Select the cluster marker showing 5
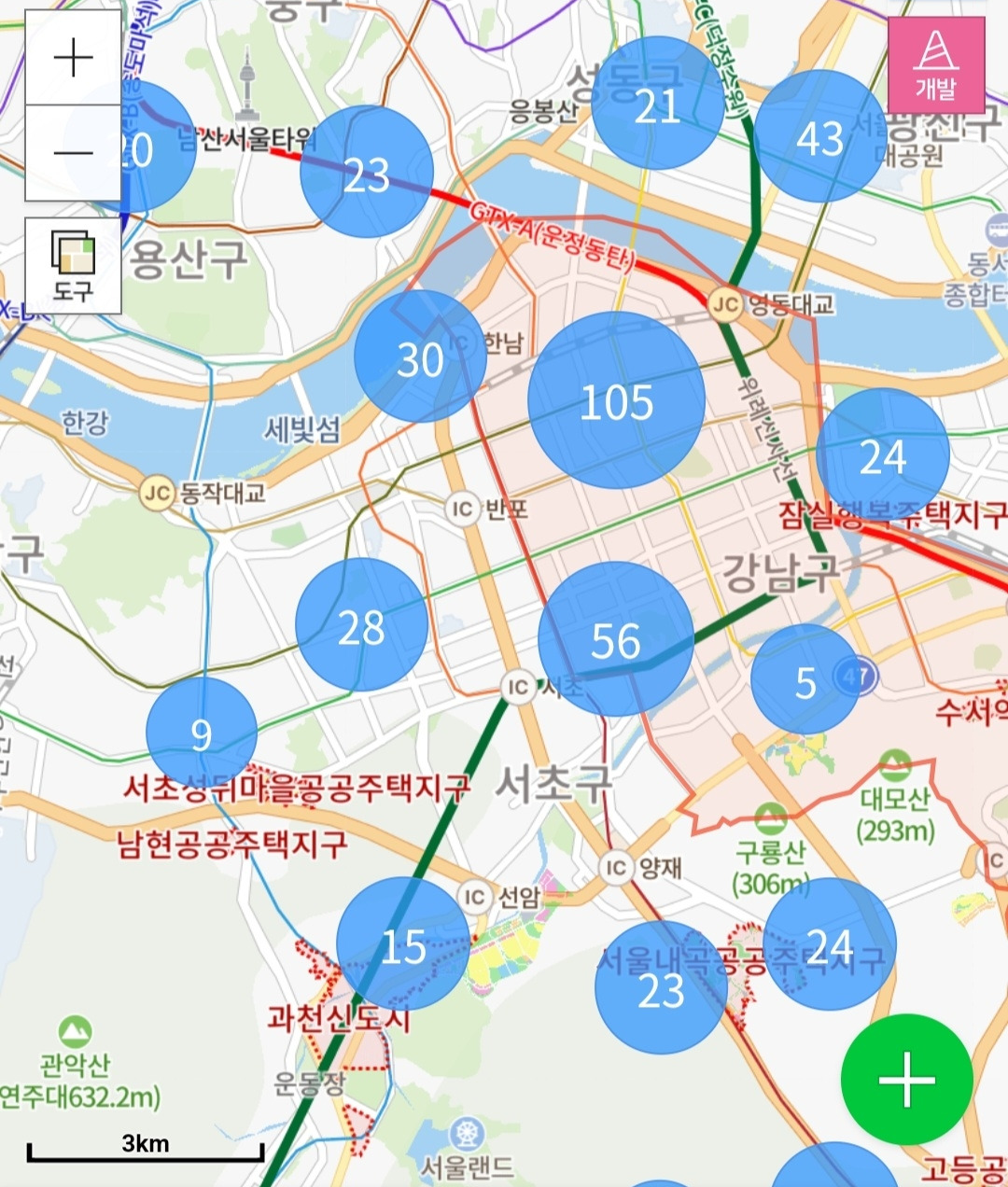This screenshot has height=1187, width=1008. [x=805, y=680]
